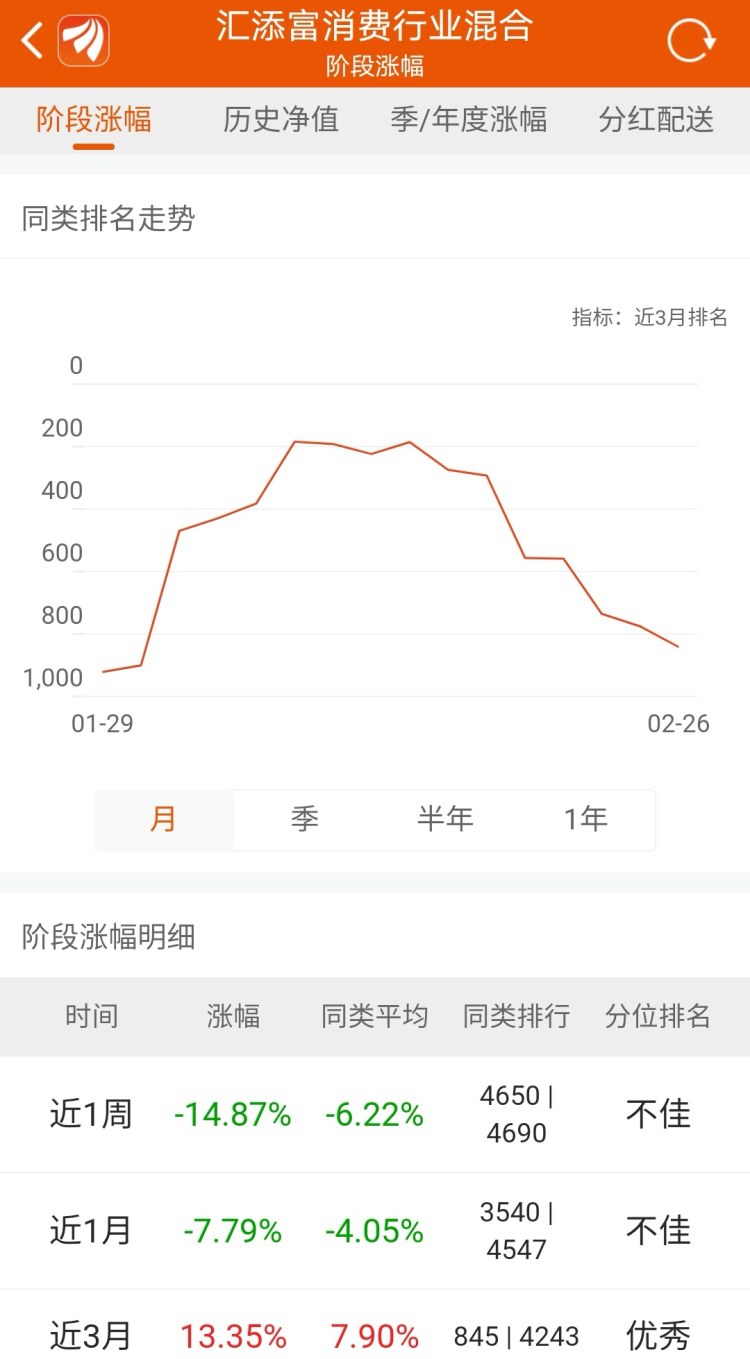Screen dimensions: 750x1359
Task: Select the 阶段涨幅 tab
Action: (x=94, y=120)
